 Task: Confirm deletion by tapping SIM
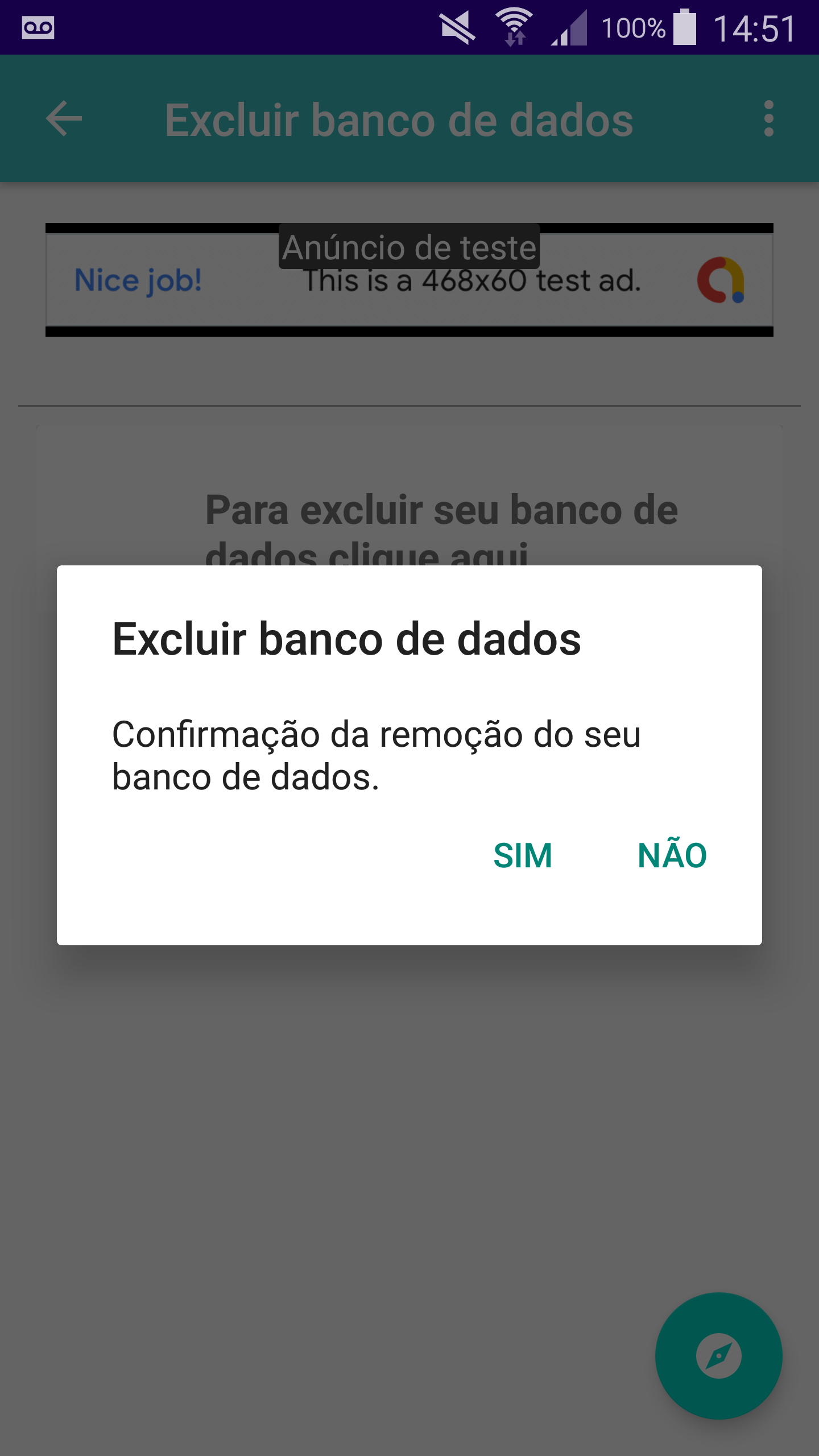click(x=523, y=855)
